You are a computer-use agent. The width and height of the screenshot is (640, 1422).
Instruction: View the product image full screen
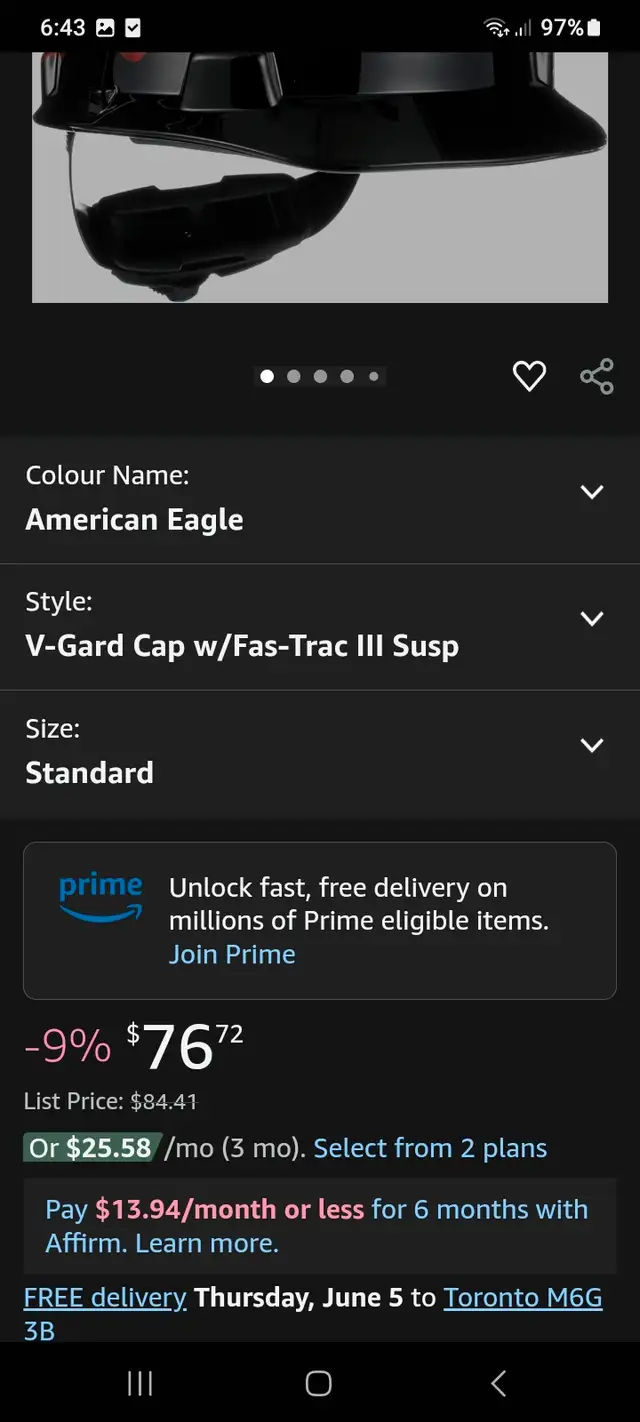[x=320, y=177]
